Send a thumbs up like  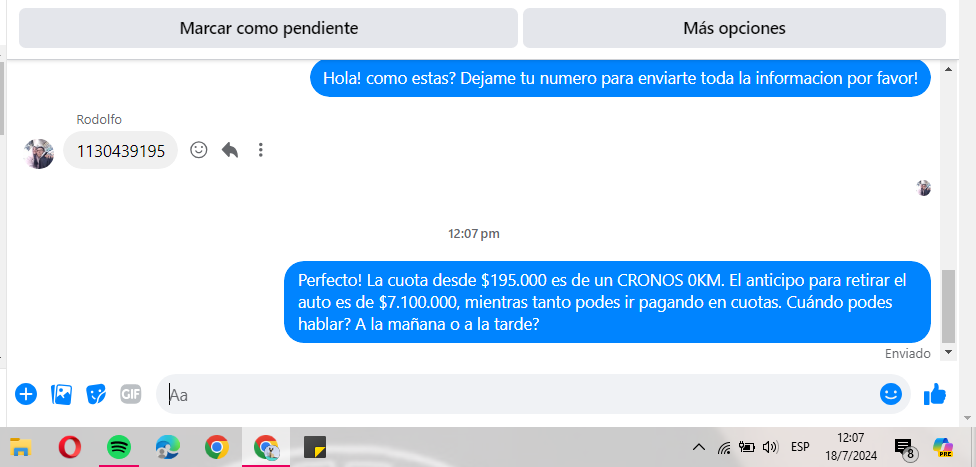tap(935, 394)
